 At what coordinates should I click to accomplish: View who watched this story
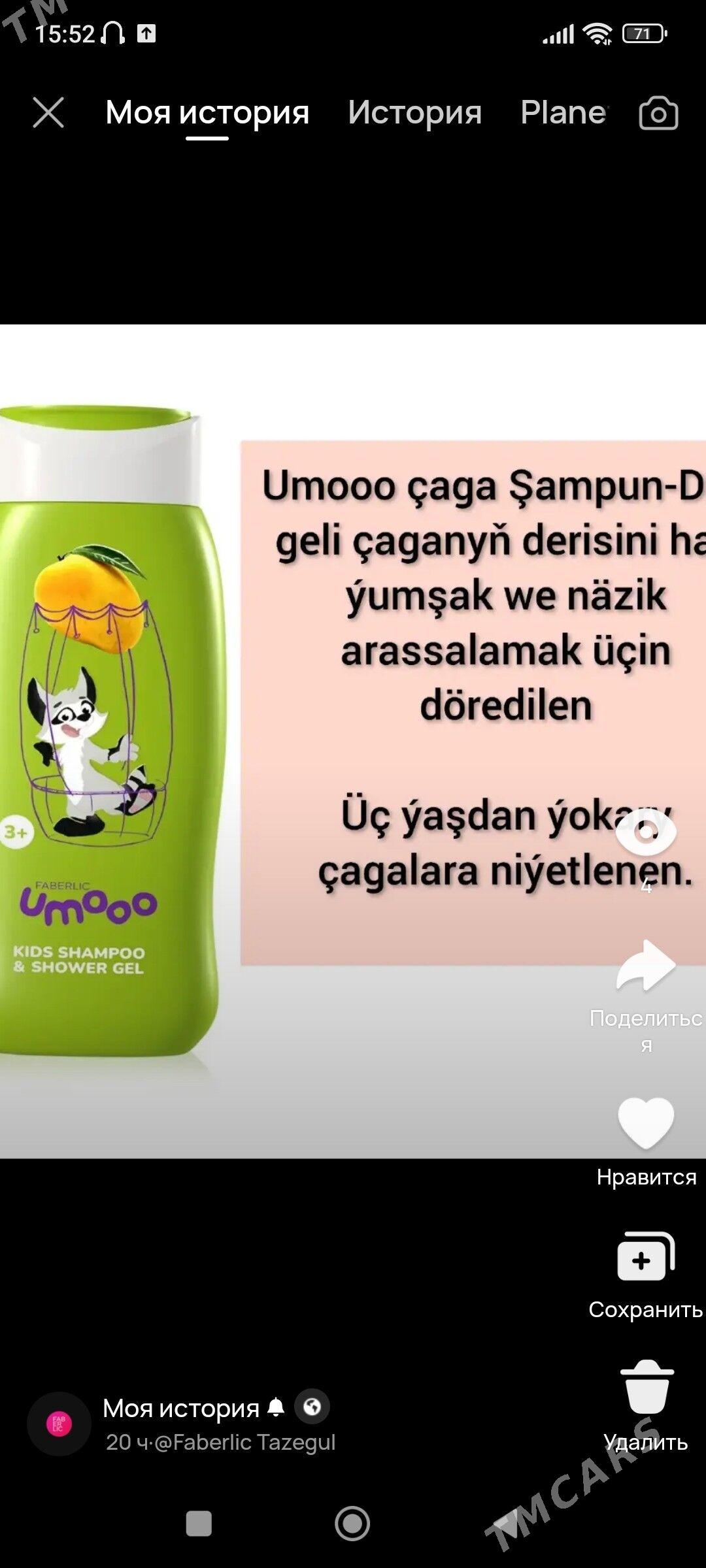(646, 833)
